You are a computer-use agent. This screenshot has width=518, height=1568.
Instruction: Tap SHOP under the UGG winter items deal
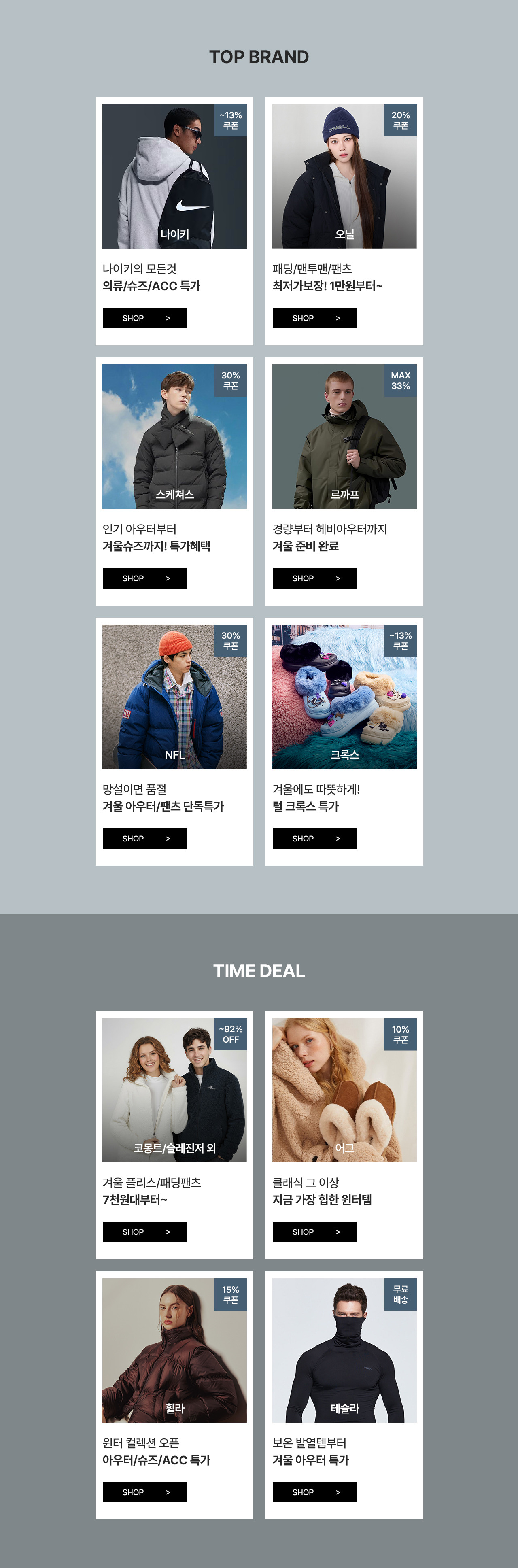(314, 1231)
